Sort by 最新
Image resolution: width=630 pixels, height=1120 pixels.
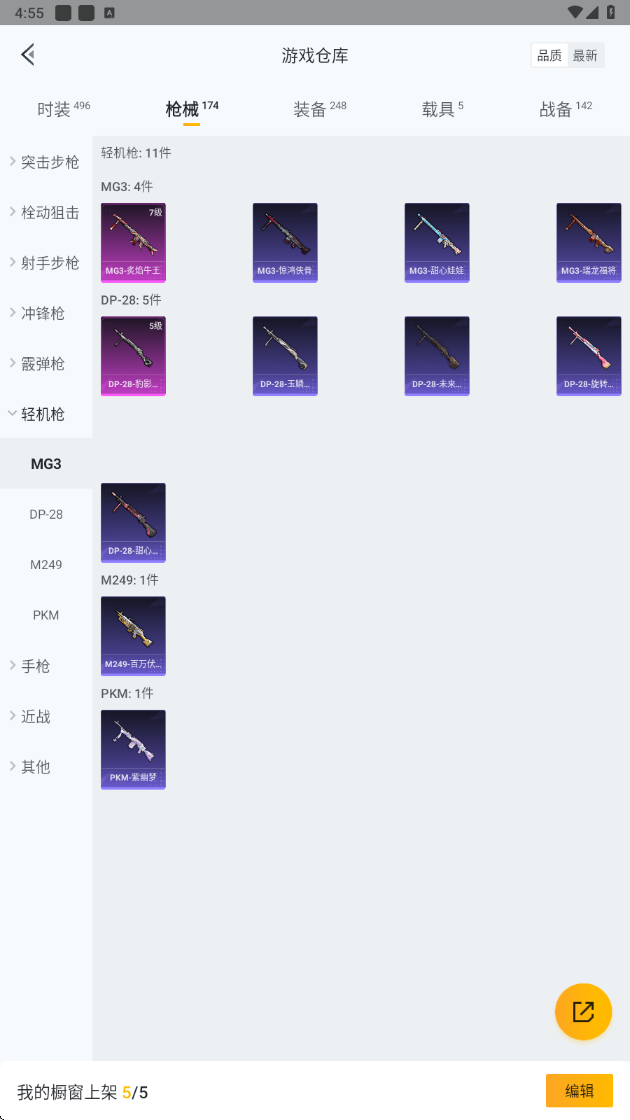pyautogui.click(x=585, y=56)
